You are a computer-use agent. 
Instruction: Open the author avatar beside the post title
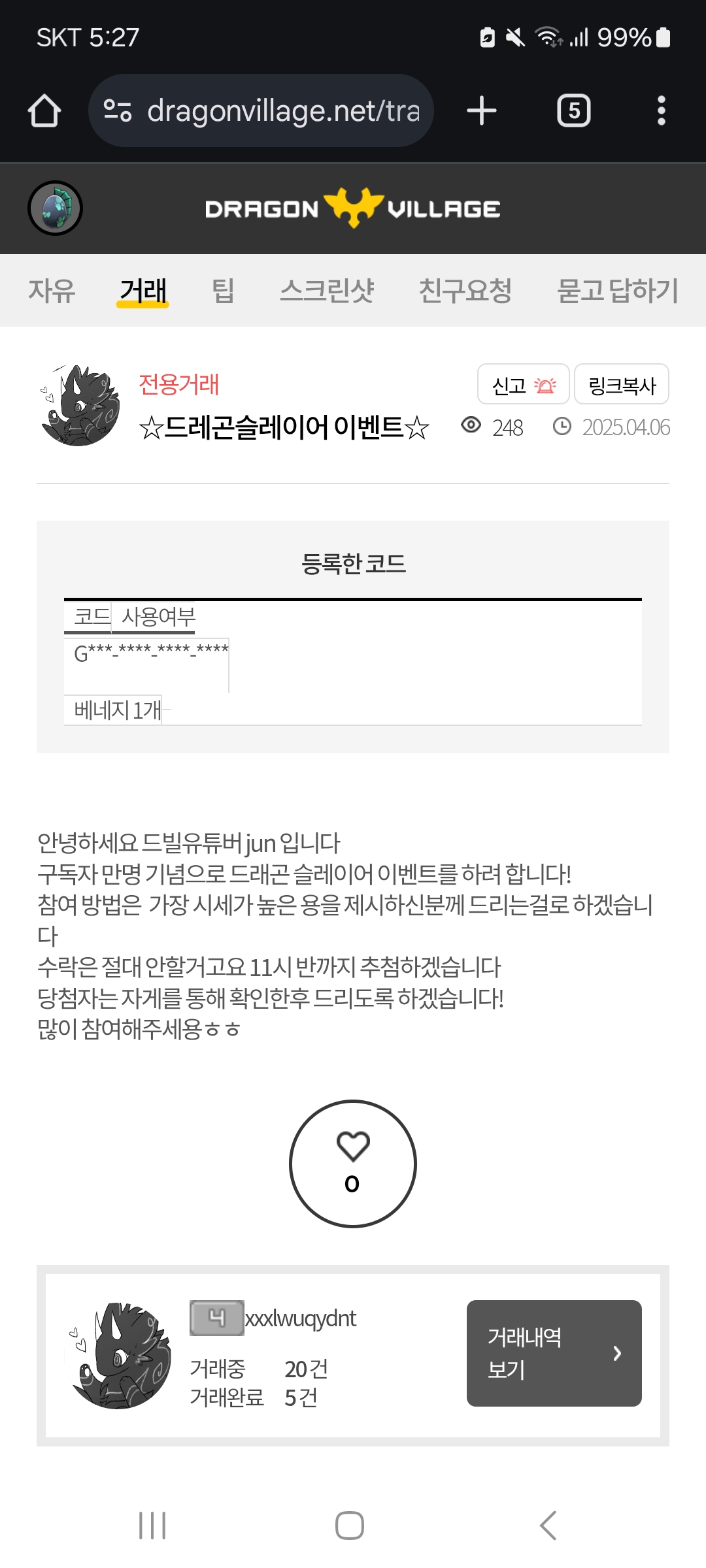coord(80,406)
